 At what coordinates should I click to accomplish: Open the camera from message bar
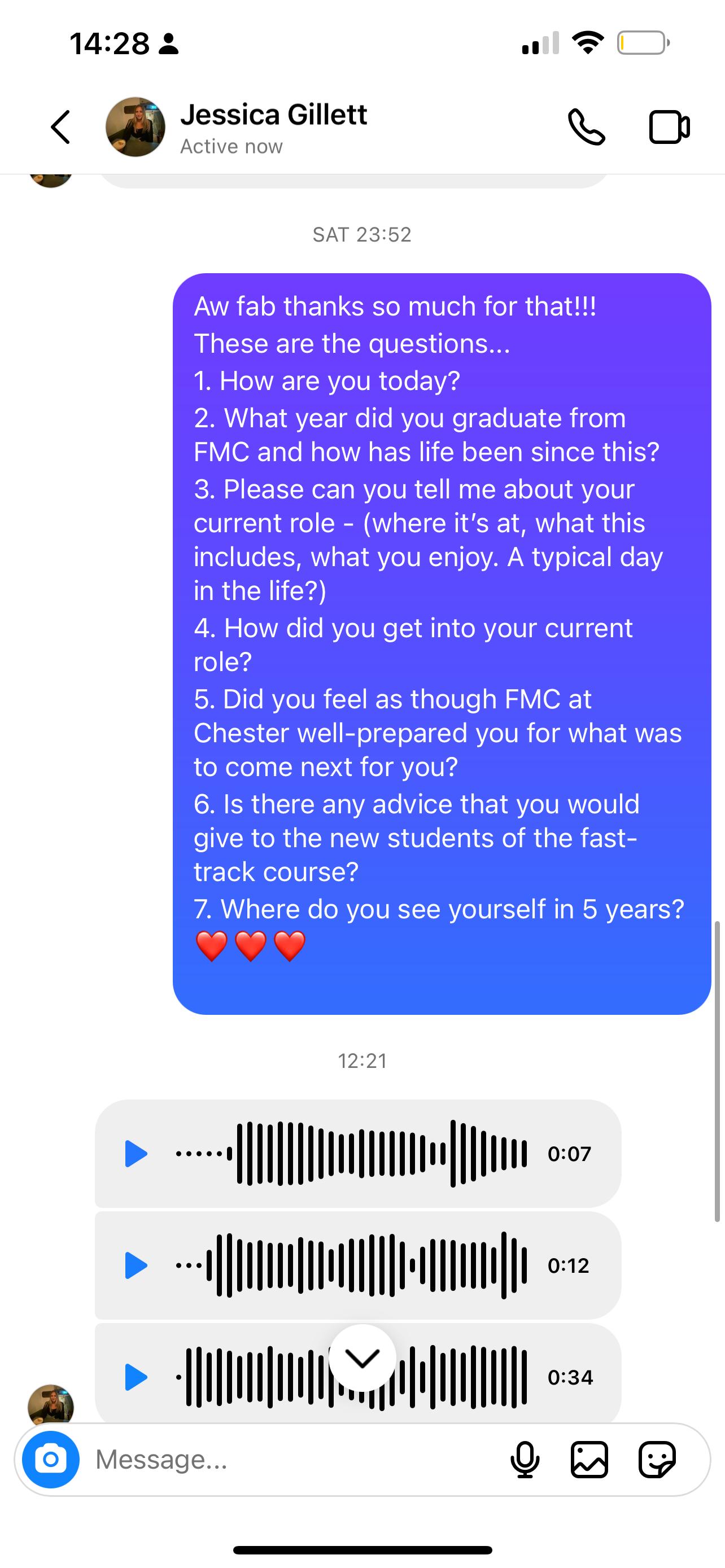coord(50,1459)
